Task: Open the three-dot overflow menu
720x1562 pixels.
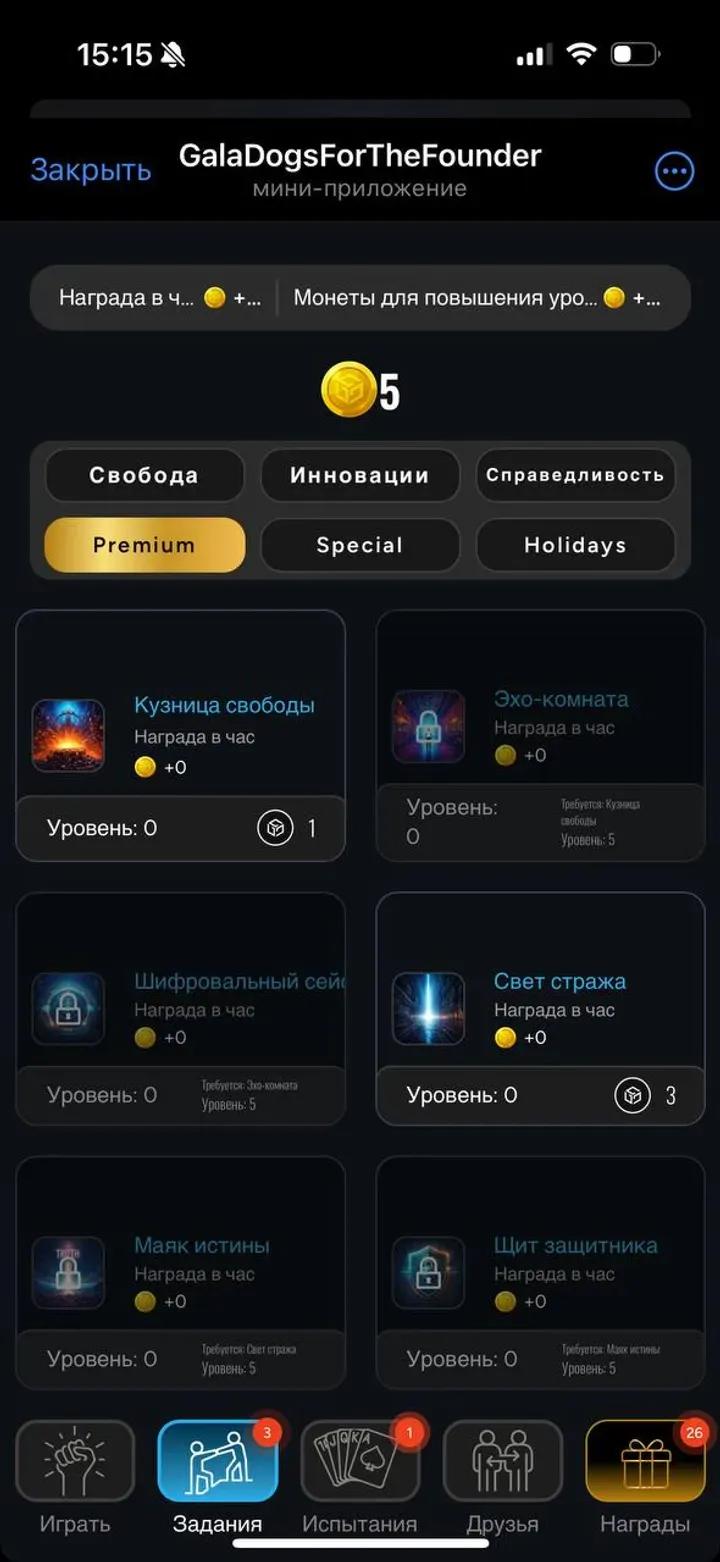Action: [674, 171]
